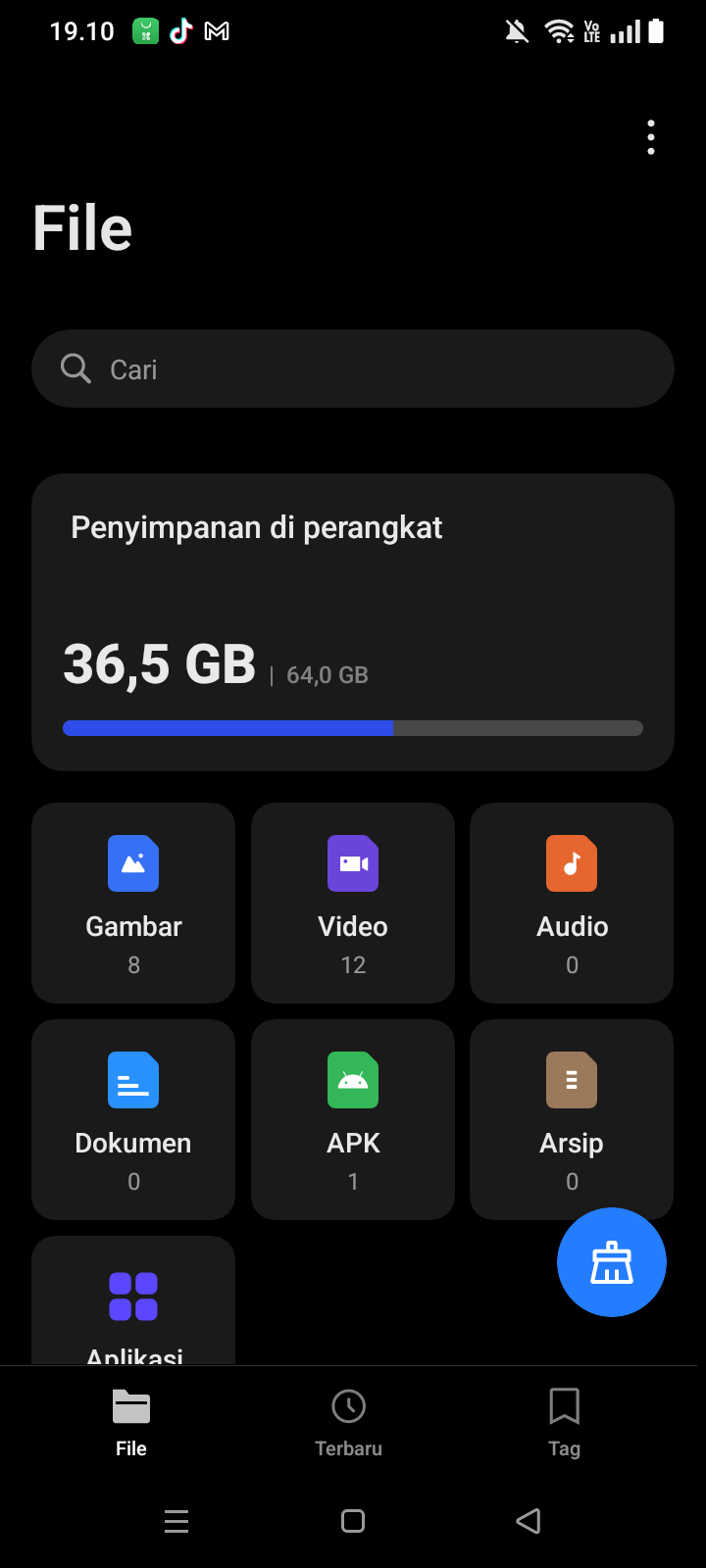This screenshot has width=706, height=1568.
Task: Open the Video category
Action: [x=353, y=903]
